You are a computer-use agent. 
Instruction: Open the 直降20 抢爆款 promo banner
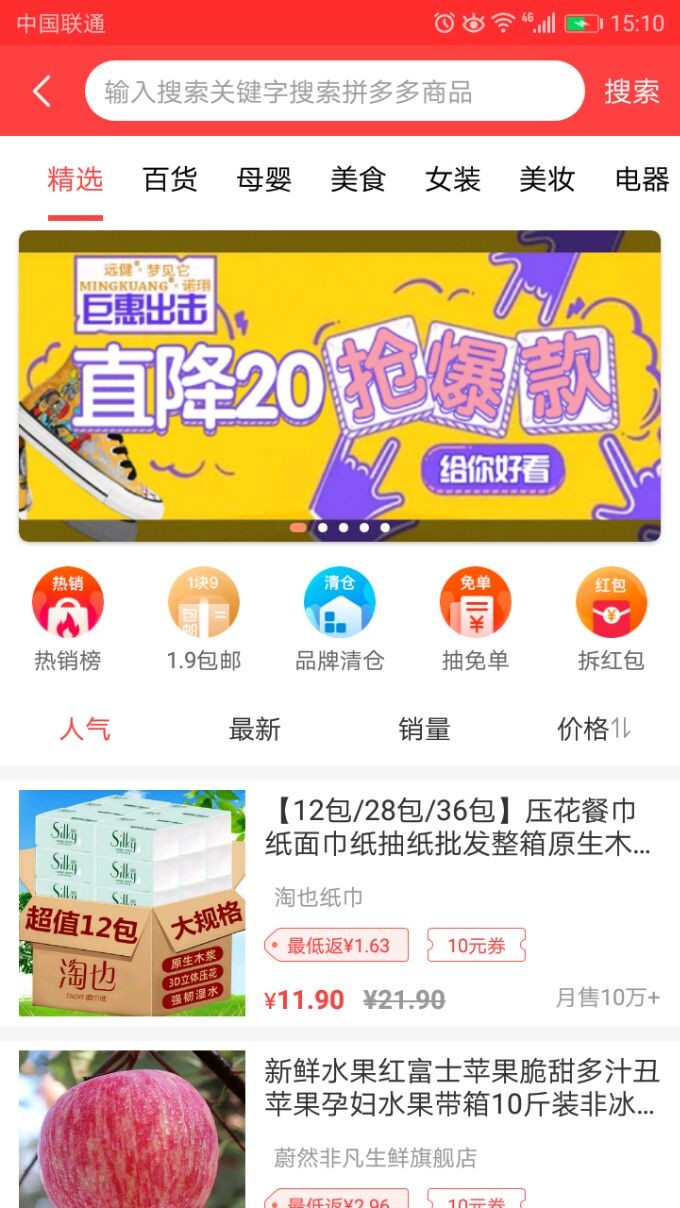(340, 386)
